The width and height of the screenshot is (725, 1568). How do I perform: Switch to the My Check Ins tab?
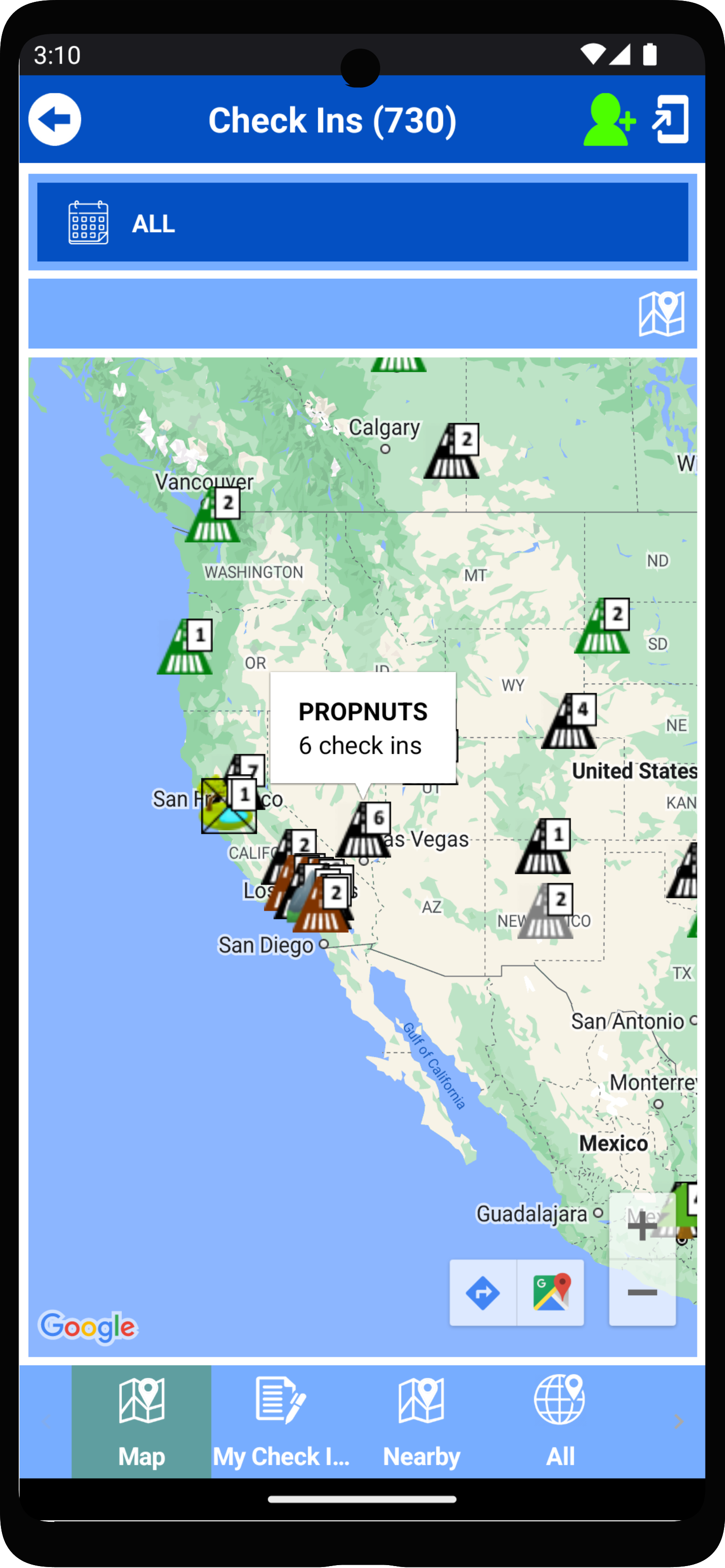(x=281, y=1421)
